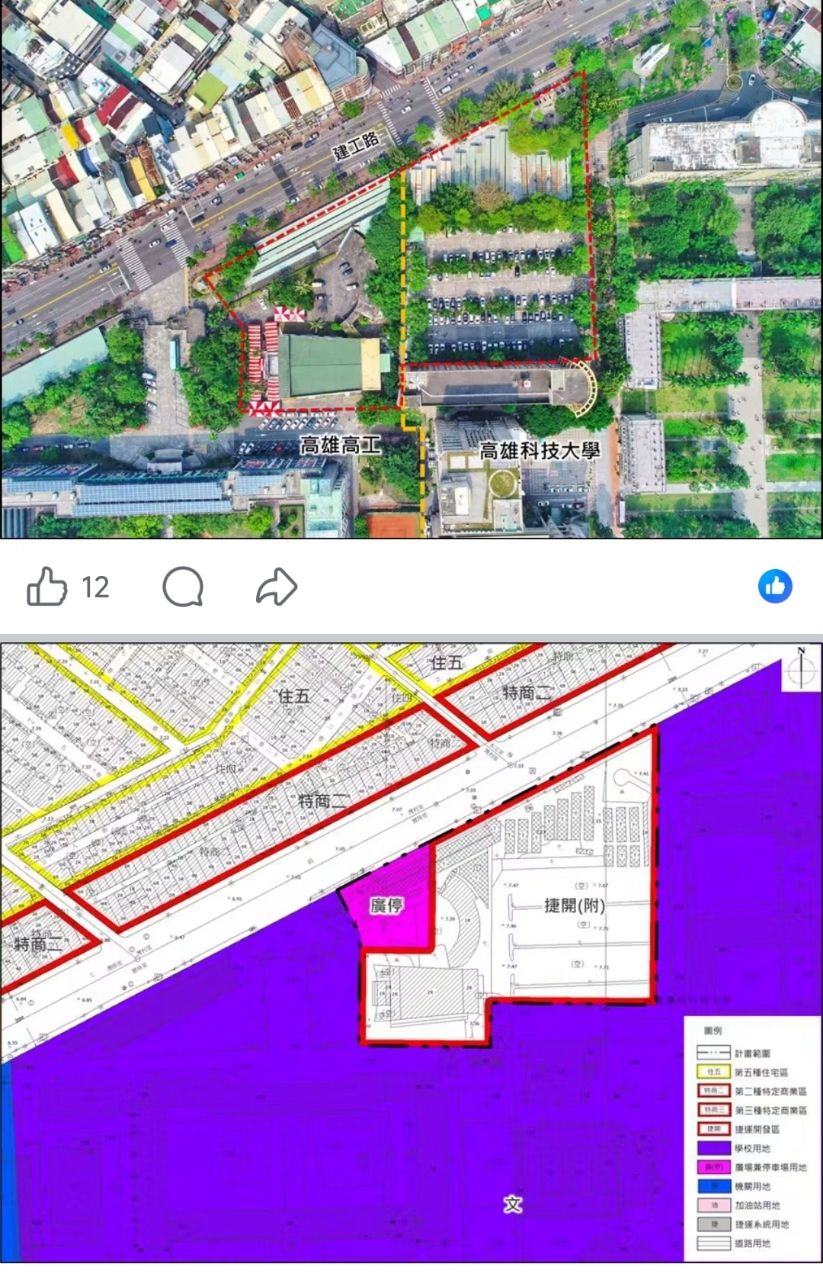Open the aerial photo of 建工路 full screen
Image resolution: width=823 pixels, height=1280 pixels.
[x=411, y=269]
